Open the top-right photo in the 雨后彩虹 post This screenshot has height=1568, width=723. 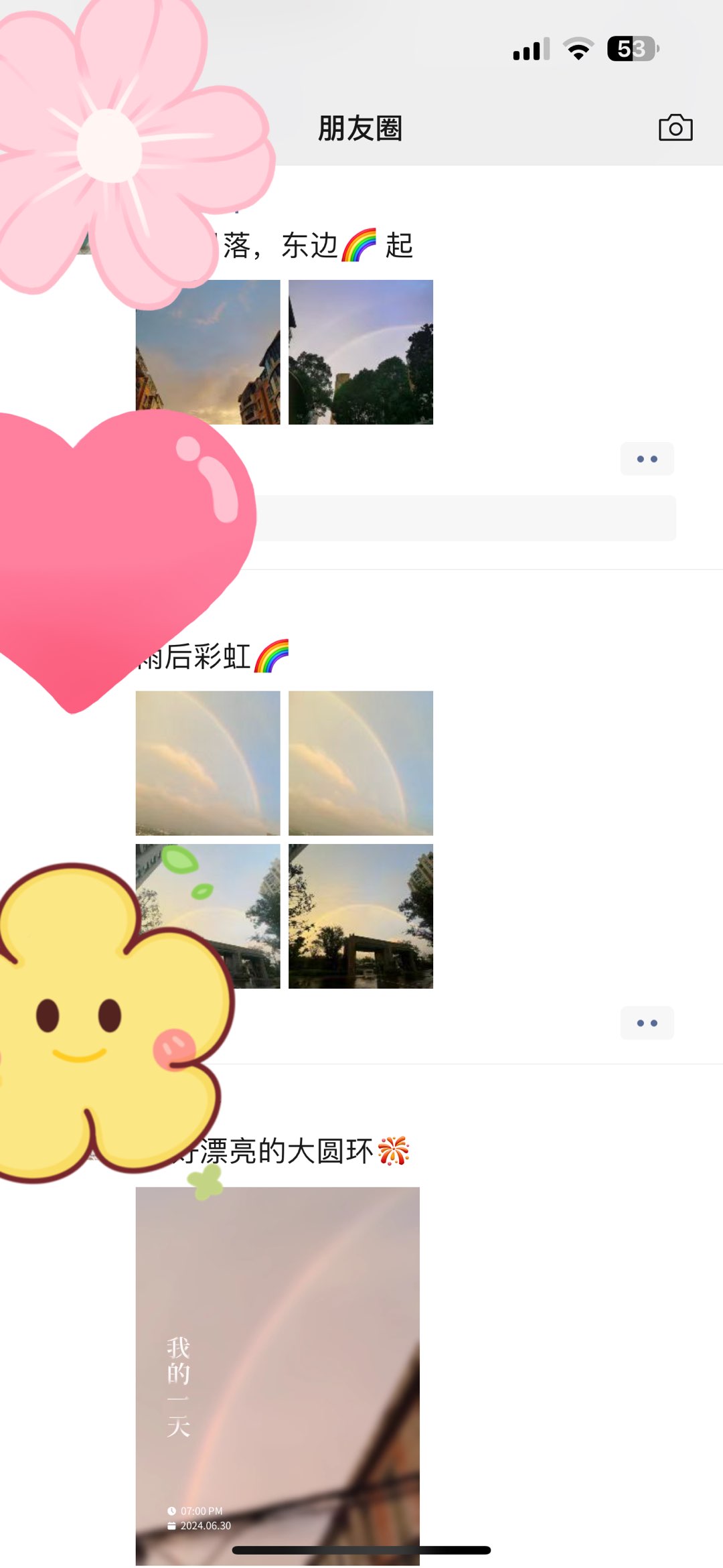click(x=360, y=763)
